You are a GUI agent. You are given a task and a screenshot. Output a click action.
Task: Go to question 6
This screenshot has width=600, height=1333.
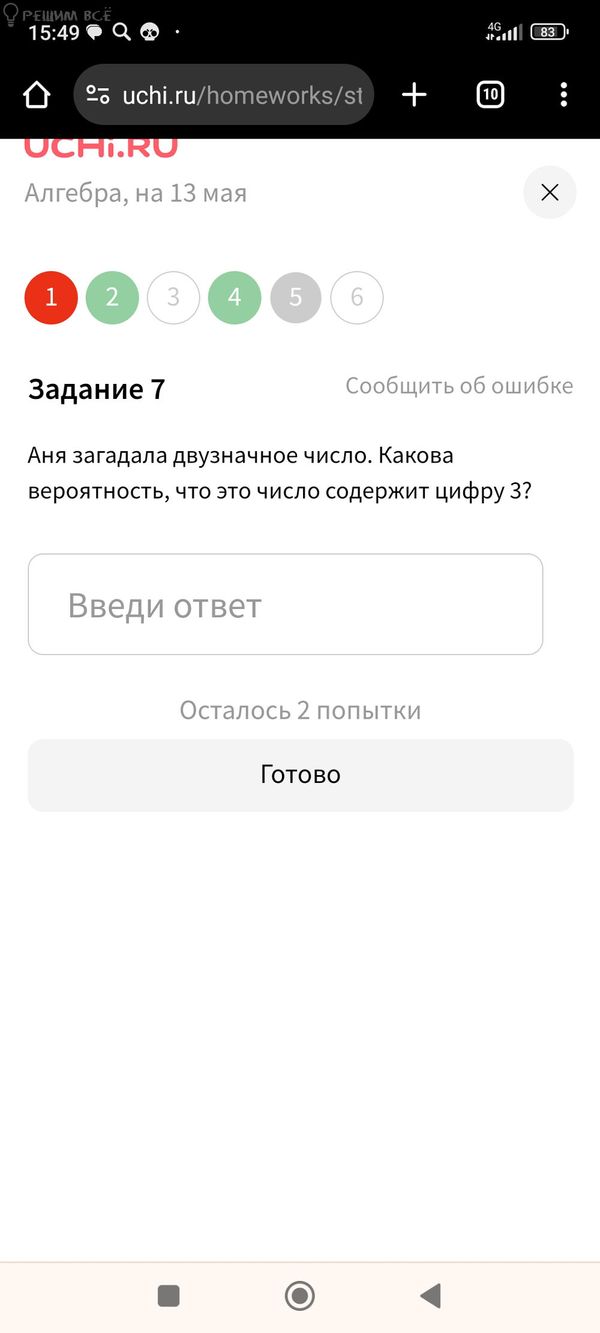(x=357, y=298)
